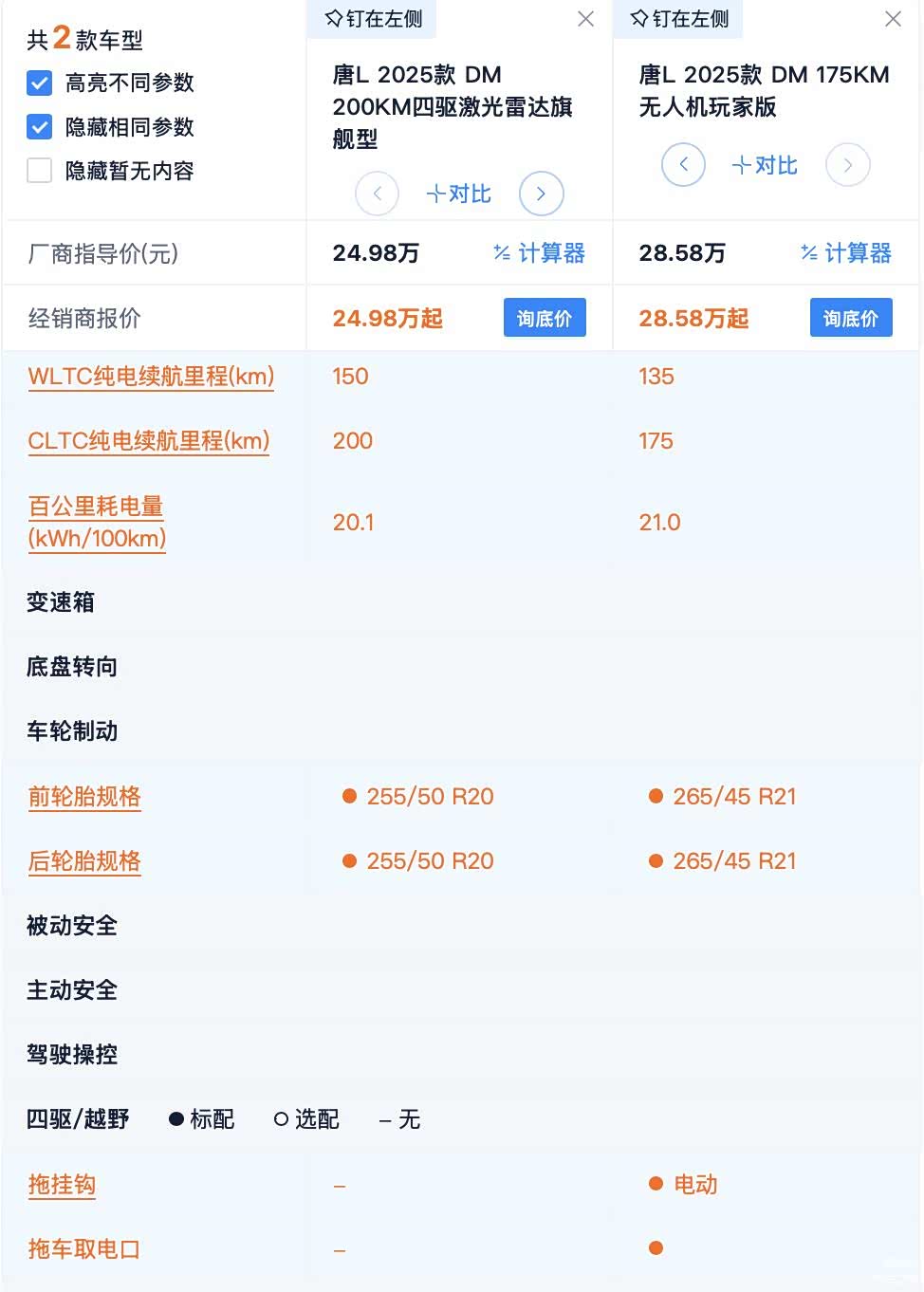
Task: Open 前轮胎规格 explanation link
Action: 84,797
